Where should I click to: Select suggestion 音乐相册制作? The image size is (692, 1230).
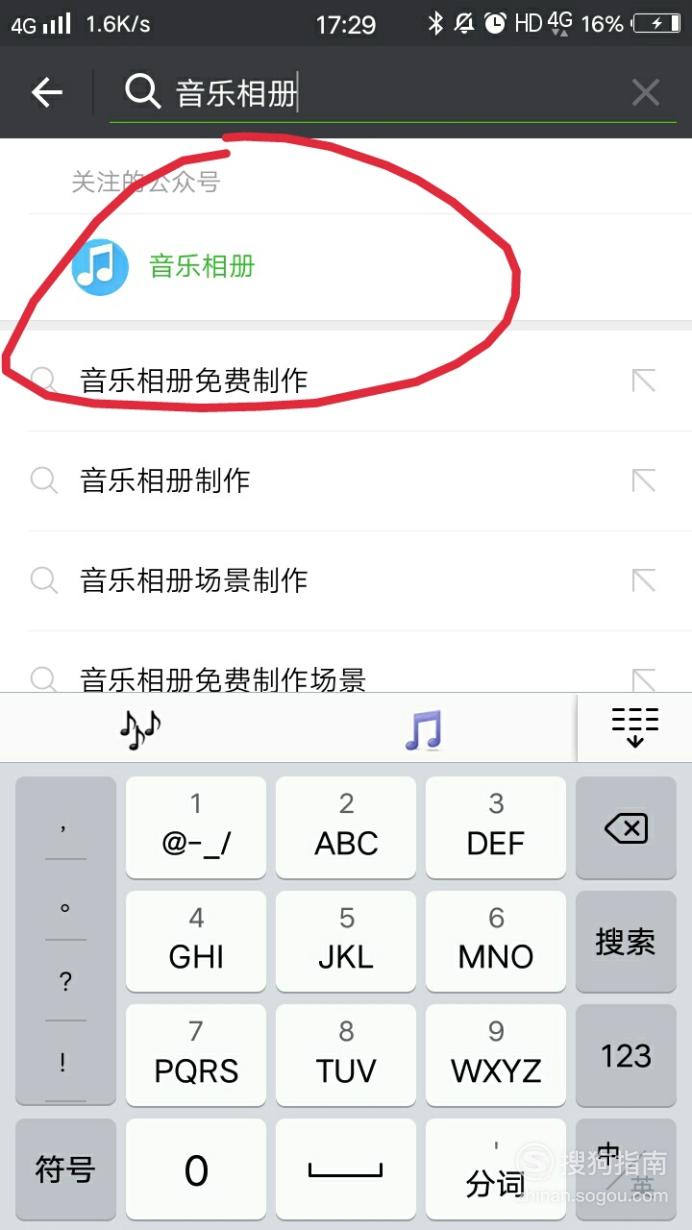point(346,481)
